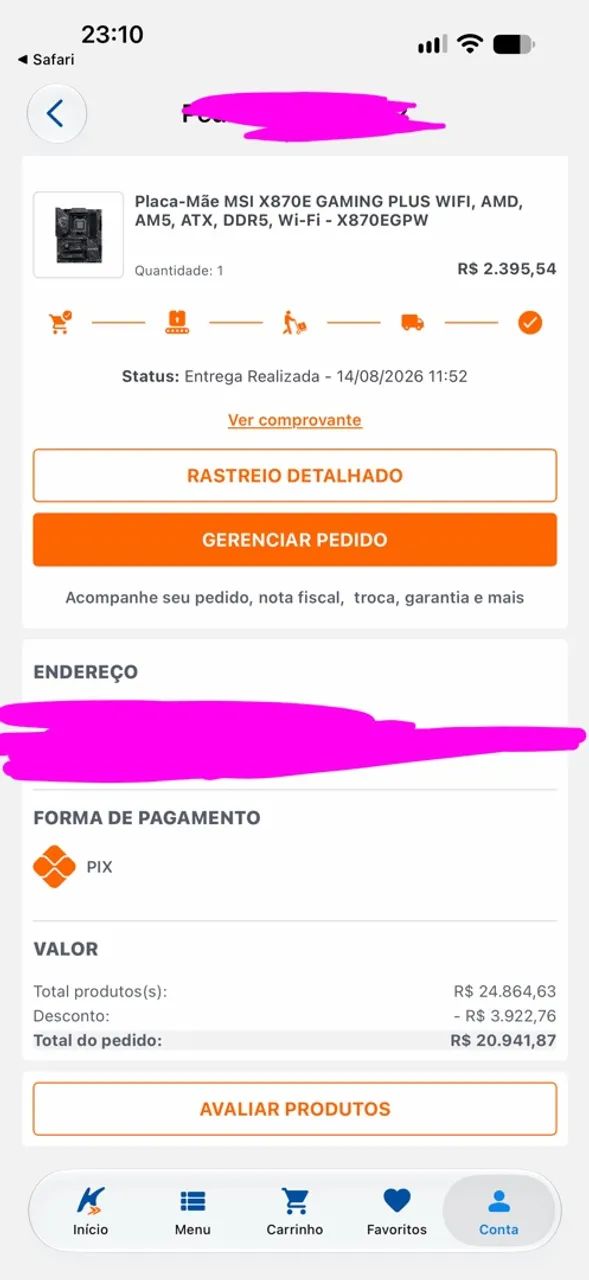Switch to the Início tab
Screen dimensions: 589x1280
90,1211
